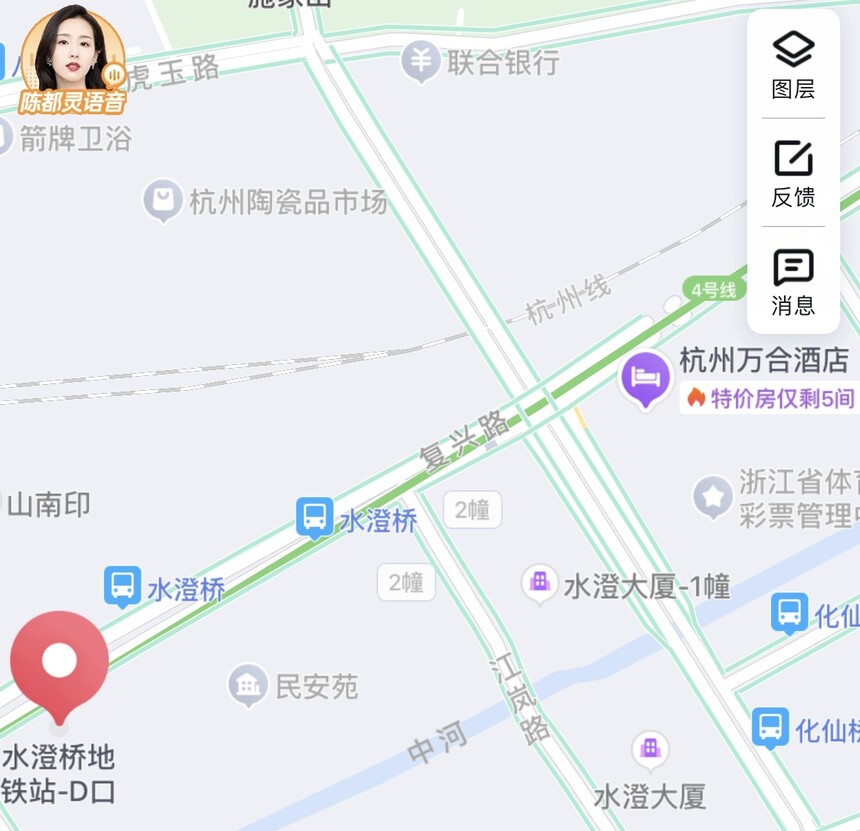Screen dimensions: 860x831
Task: Open the 反馈 feedback option
Action: [793, 173]
